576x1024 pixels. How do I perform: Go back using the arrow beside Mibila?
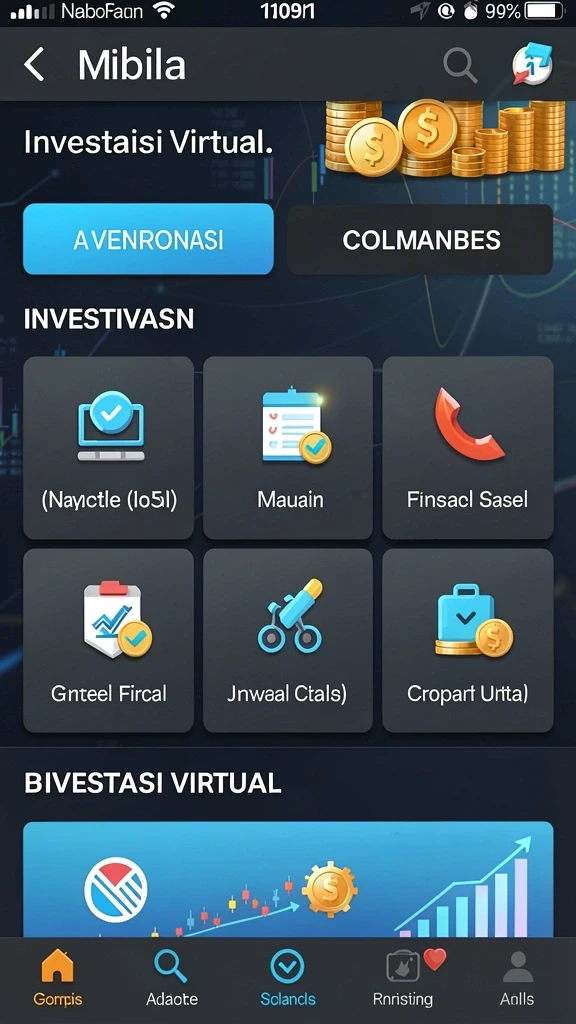(34, 65)
